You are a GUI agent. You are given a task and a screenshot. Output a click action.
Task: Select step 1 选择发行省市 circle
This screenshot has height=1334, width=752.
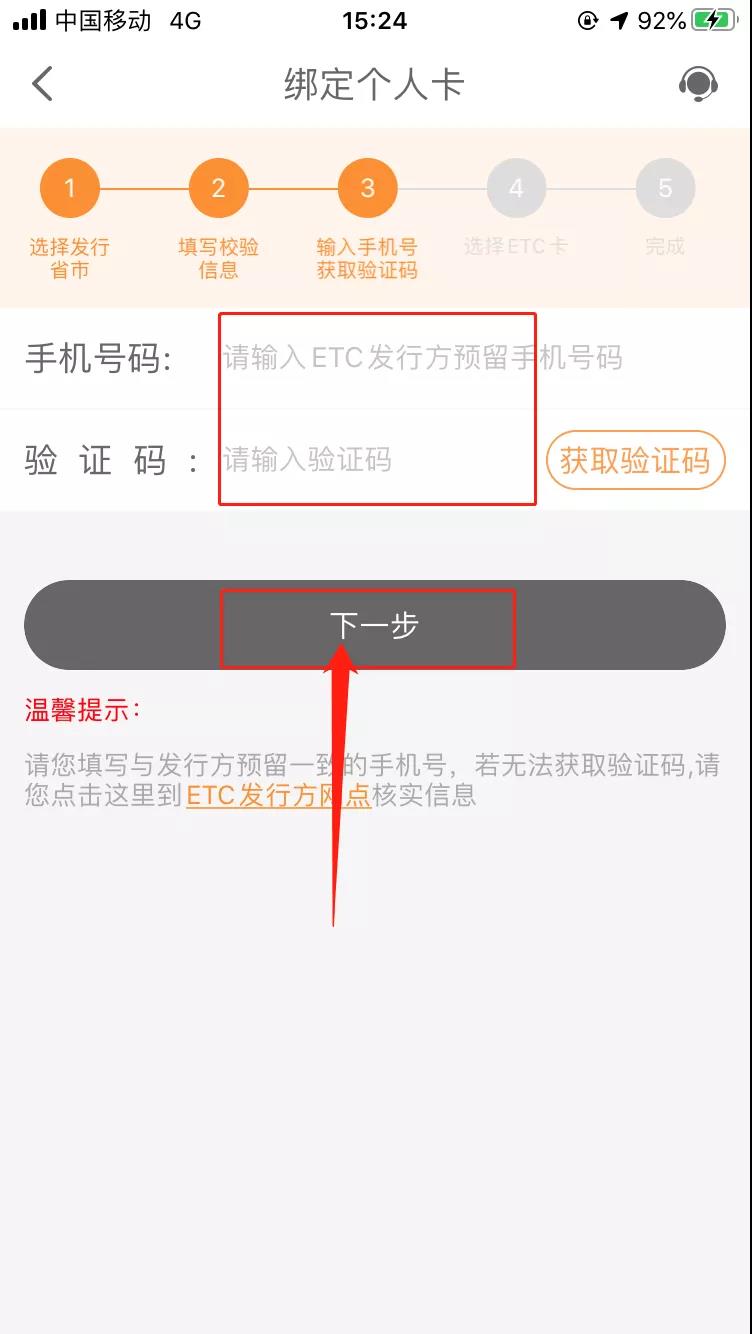tap(69, 187)
